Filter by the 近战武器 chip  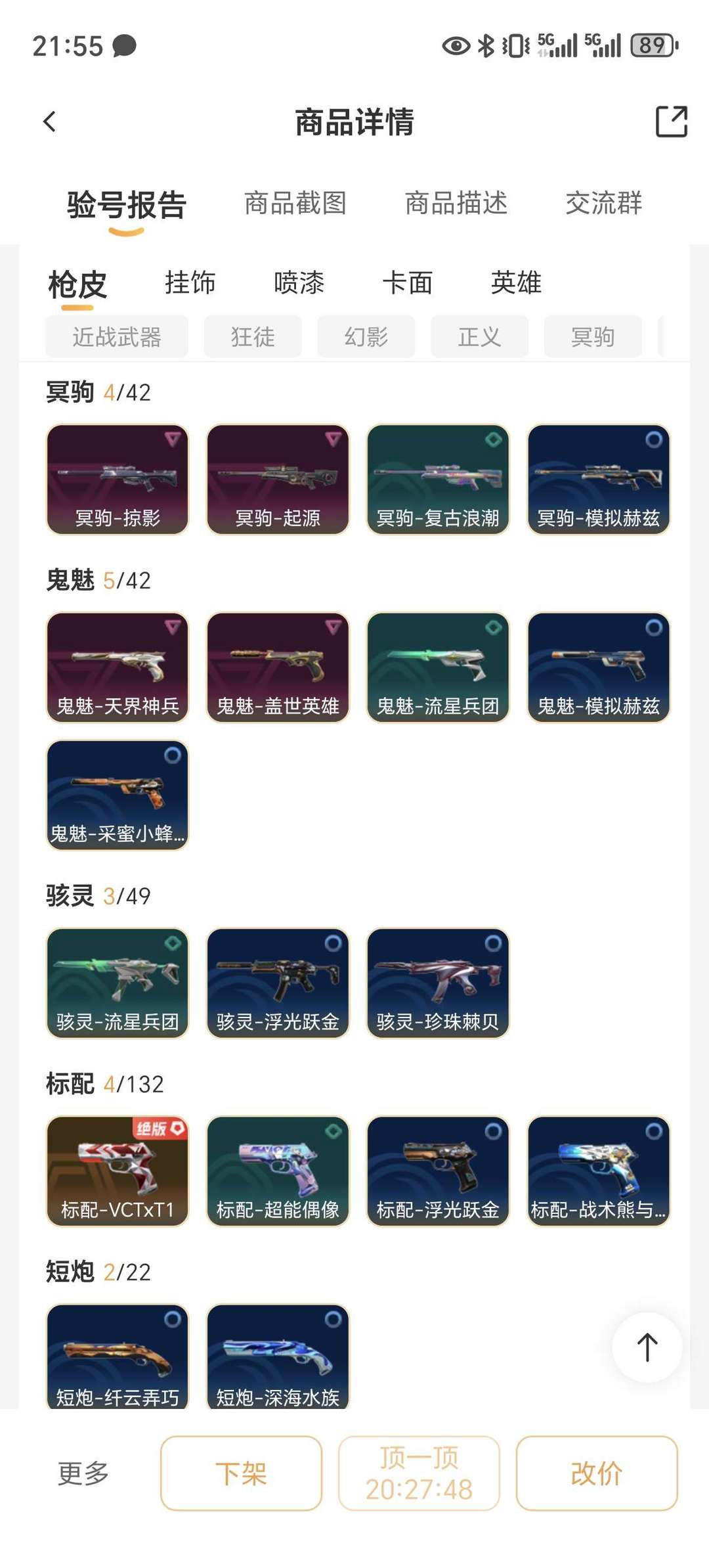(117, 337)
